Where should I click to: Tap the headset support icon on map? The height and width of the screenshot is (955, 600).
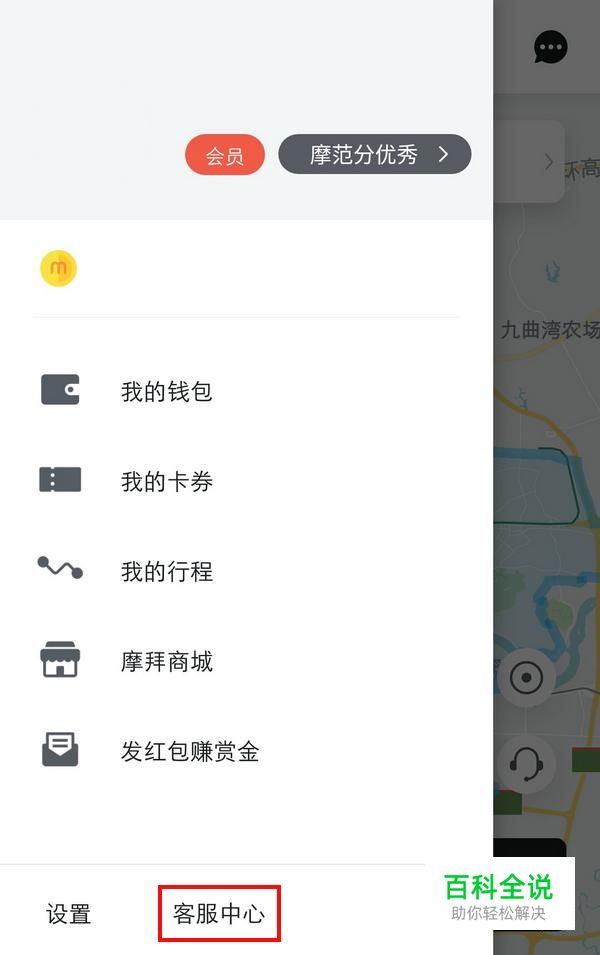click(526, 766)
